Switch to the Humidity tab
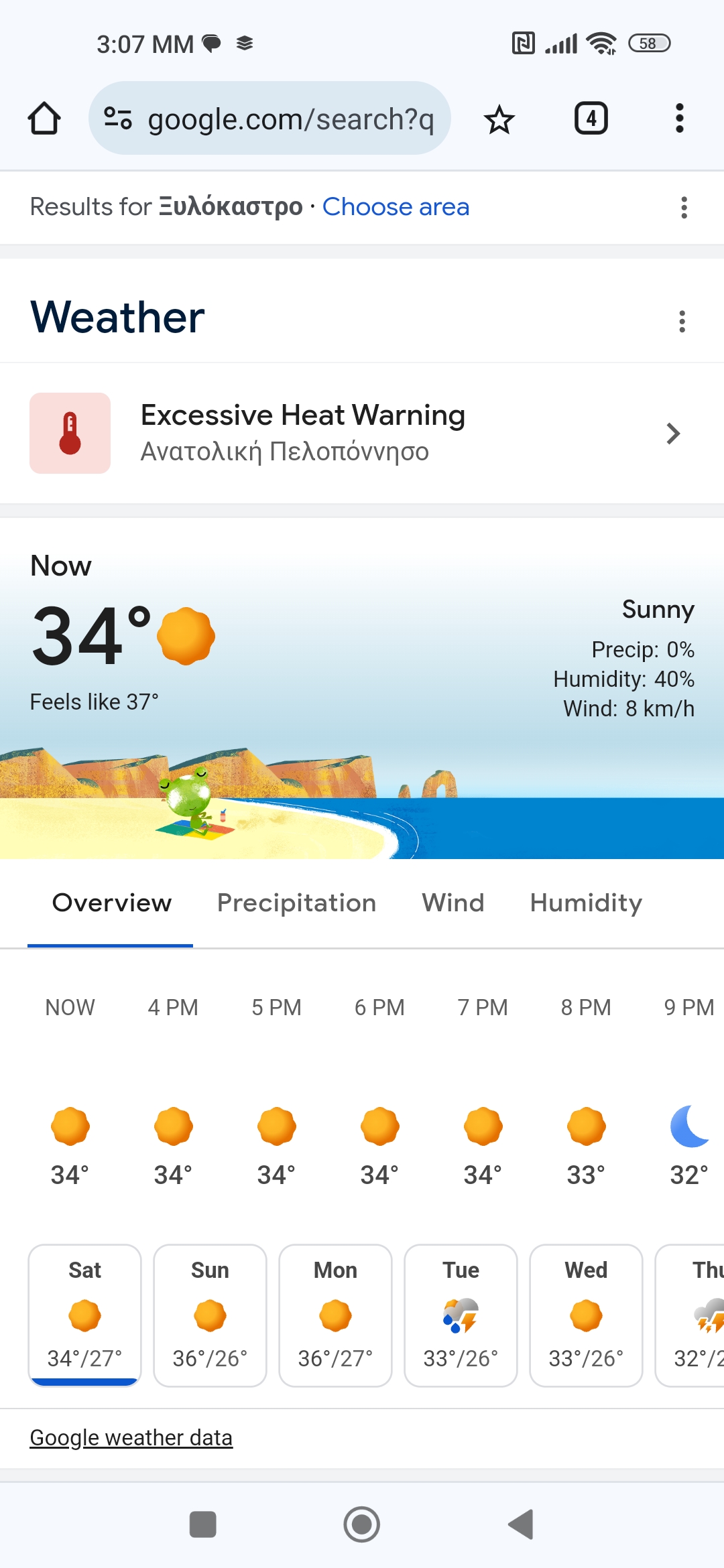The height and width of the screenshot is (1568, 724). click(587, 903)
